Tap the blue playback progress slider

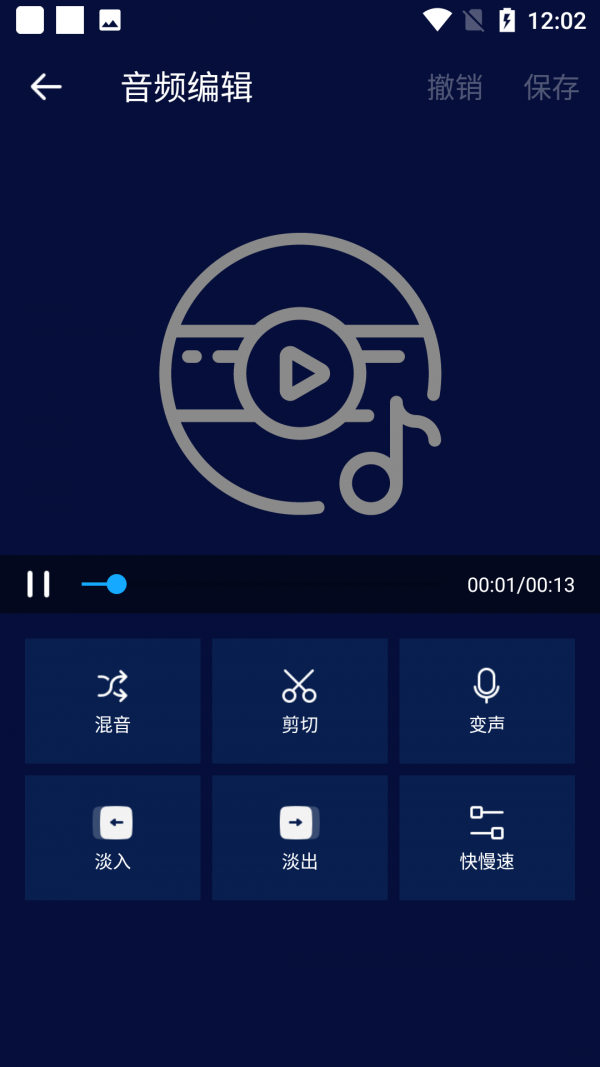pos(116,584)
